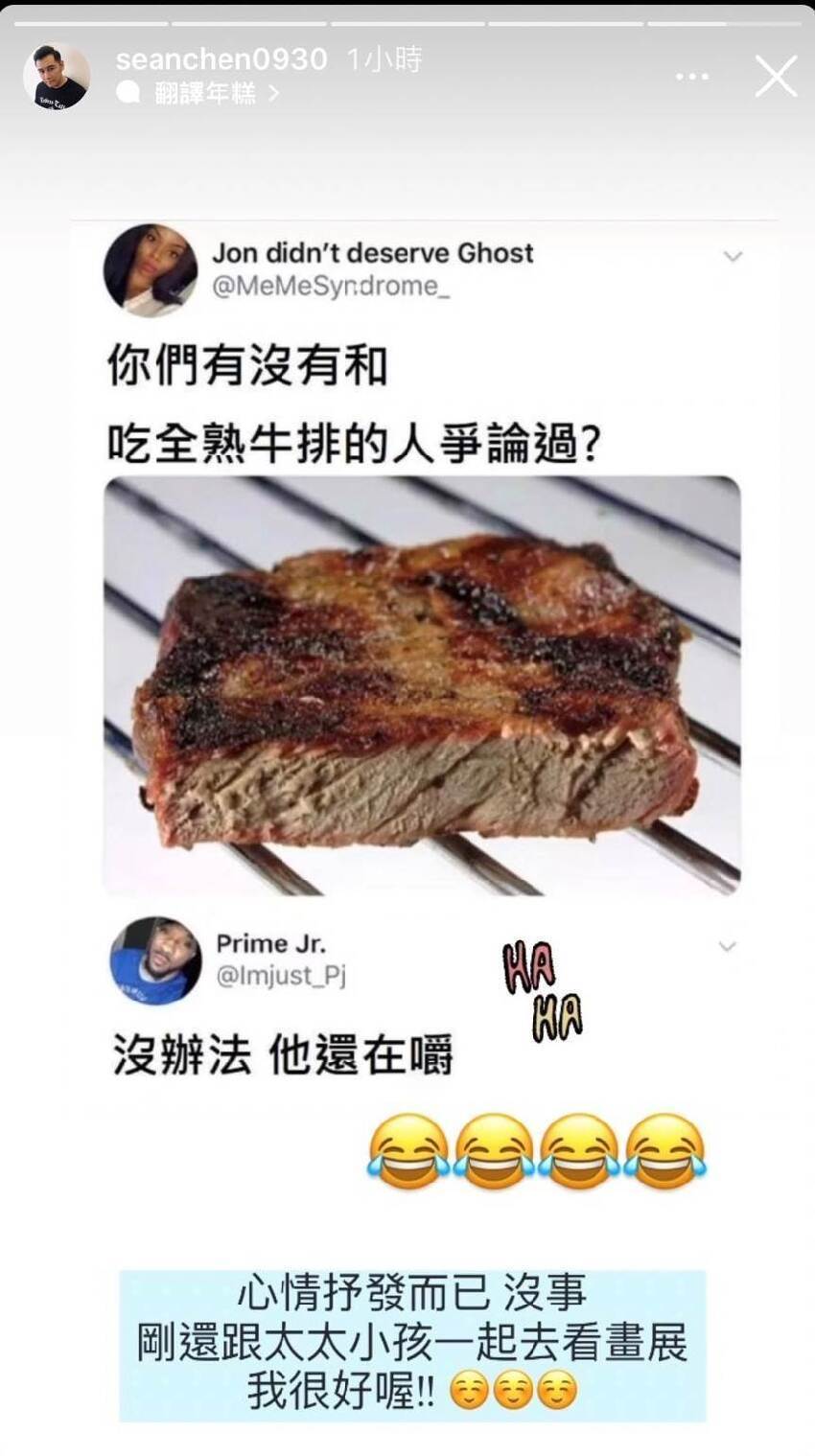Open the seanchen0930 username link
The height and width of the screenshot is (1456, 815).
pos(221,59)
